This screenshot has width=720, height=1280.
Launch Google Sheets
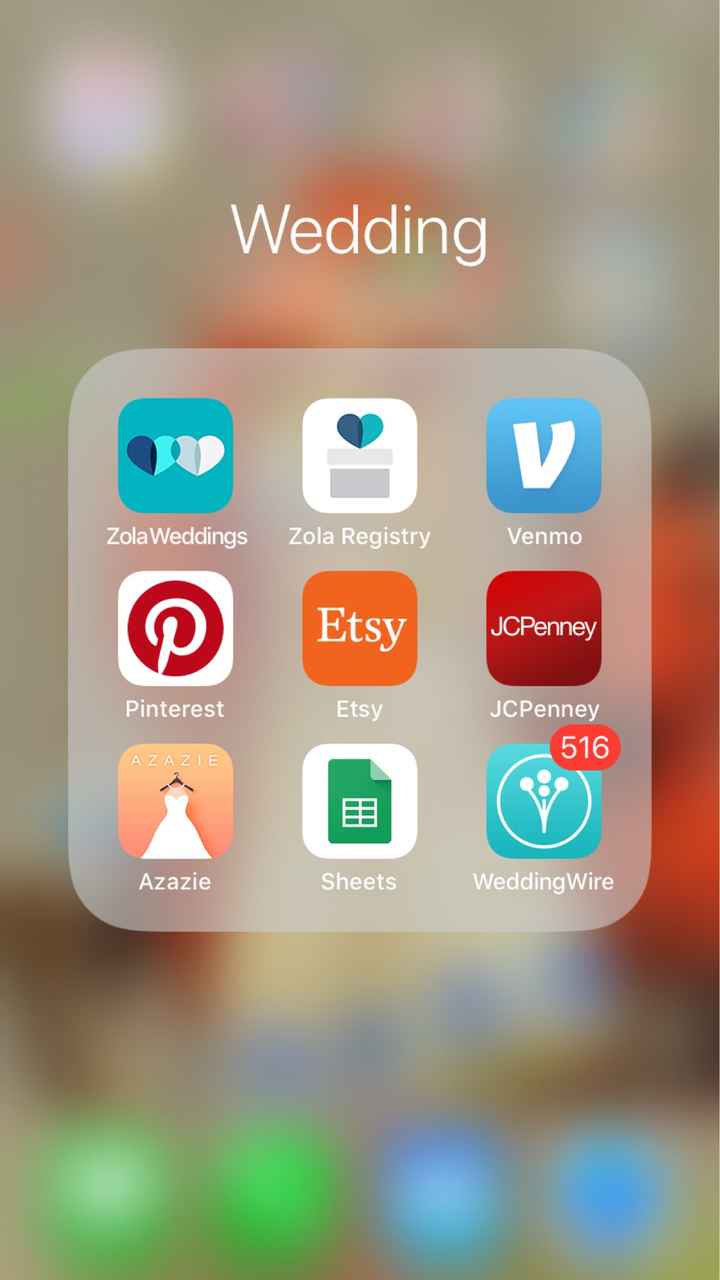pyautogui.click(x=359, y=801)
